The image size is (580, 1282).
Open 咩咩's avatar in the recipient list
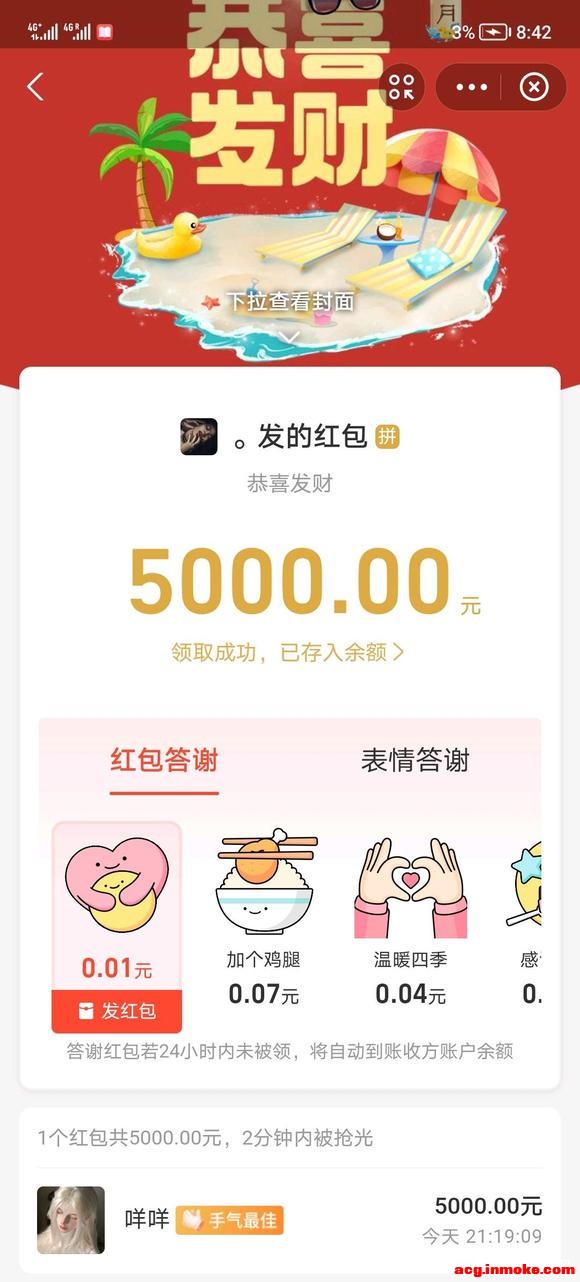[x=71, y=1220]
